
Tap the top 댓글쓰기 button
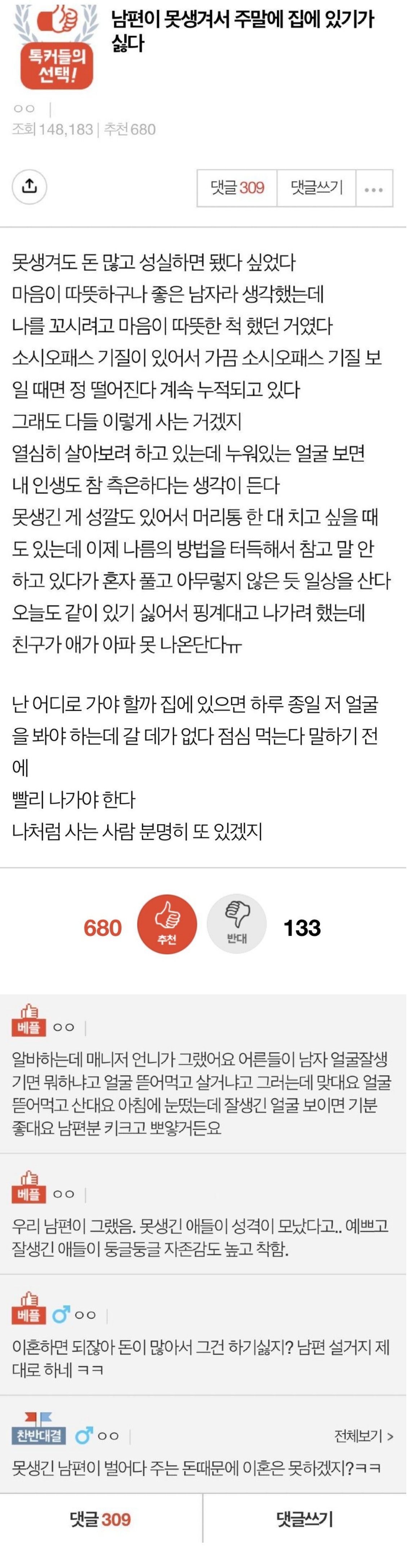[x=316, y=187]
